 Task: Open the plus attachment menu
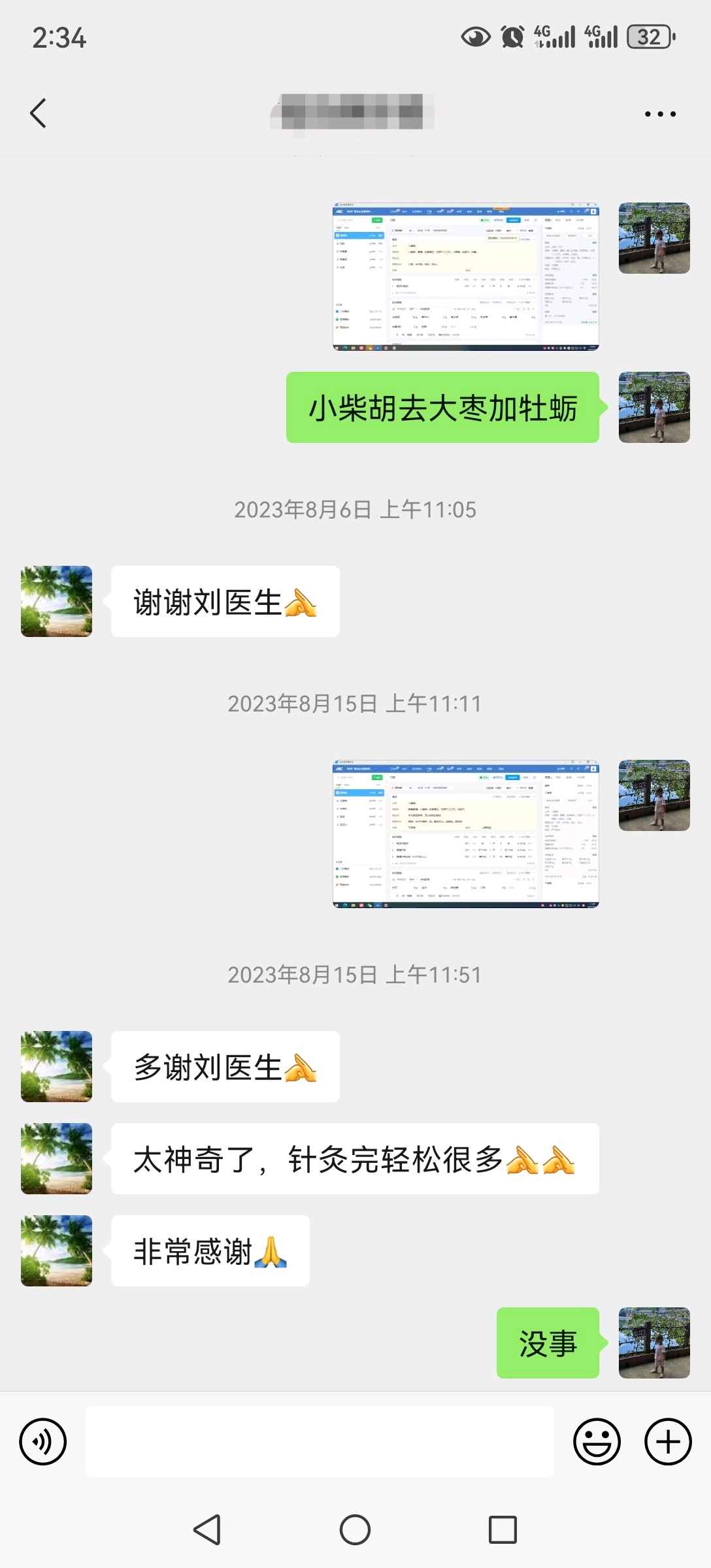(668, 1441)
